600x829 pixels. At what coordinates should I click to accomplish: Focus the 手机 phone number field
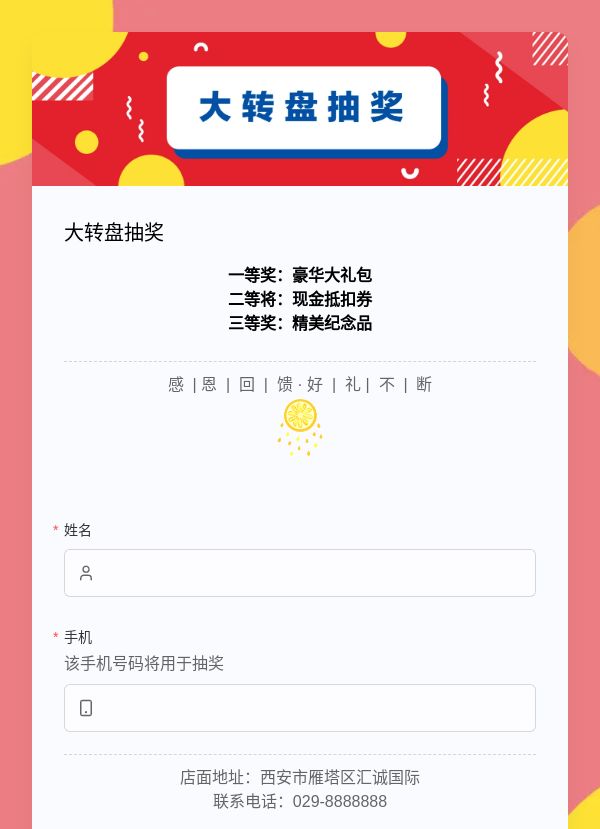pyautogui.click(x=300, y=708)
